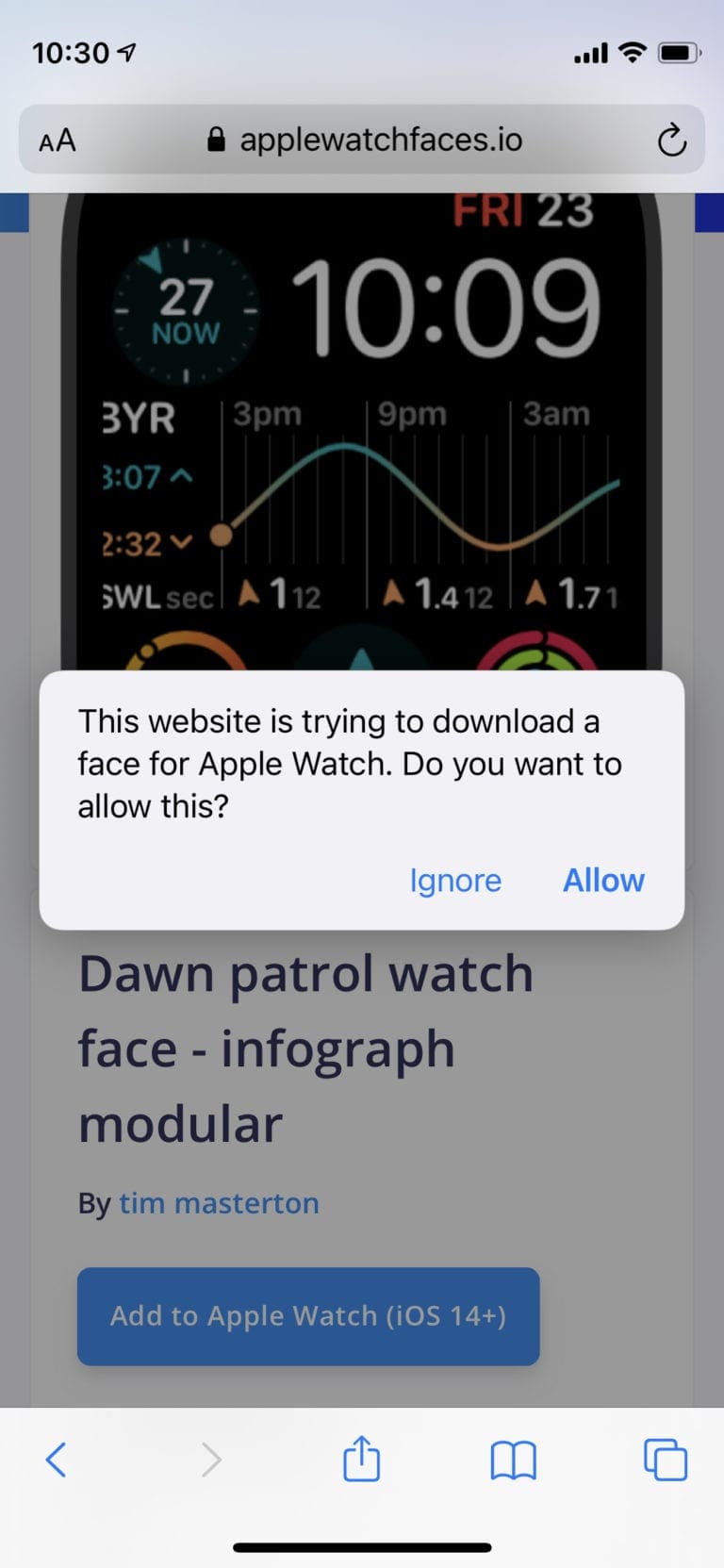Open the tim masterton profile link
724x1568 pixels.
[219, 1203]
